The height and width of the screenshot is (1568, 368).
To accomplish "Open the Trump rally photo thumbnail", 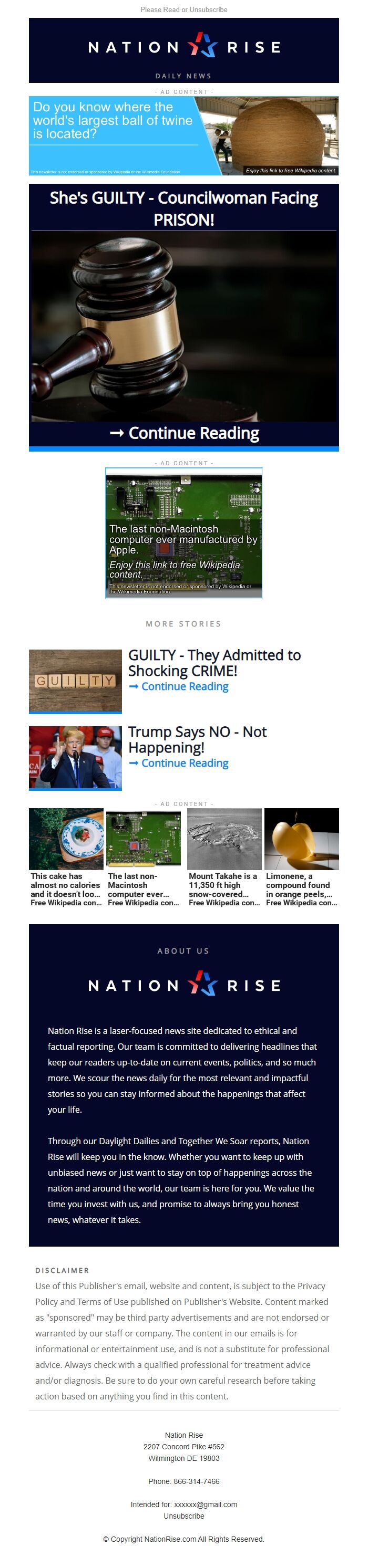I will pyautogui.click(x=75, y=757).
